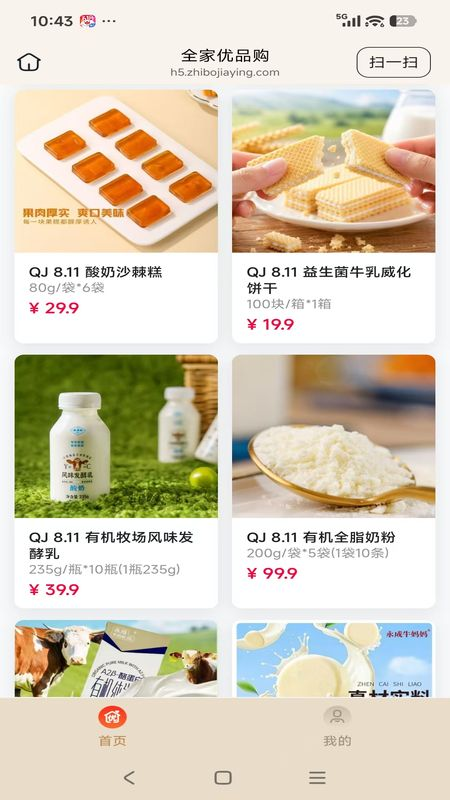
Task: Open the 扫一扫 scan button
Action: click(x=393, y=62)
